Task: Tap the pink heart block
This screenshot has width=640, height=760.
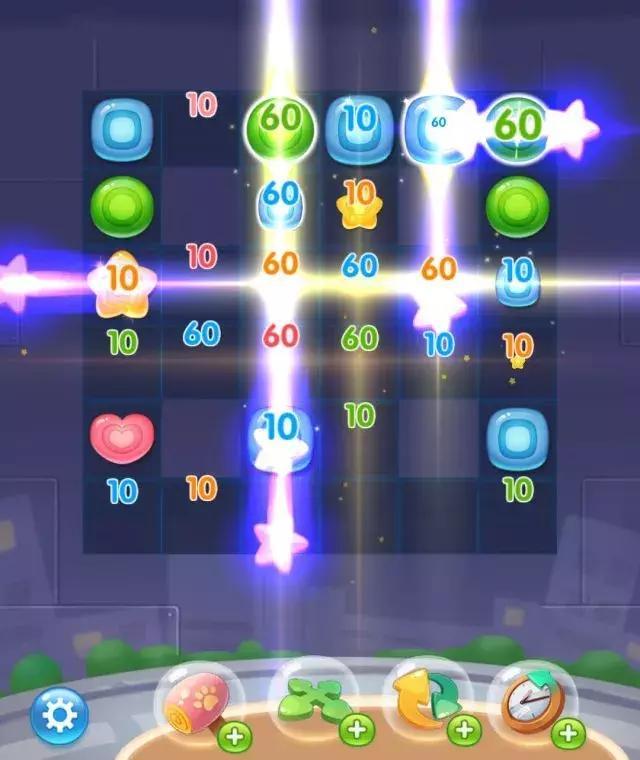Action: (121, 437)
